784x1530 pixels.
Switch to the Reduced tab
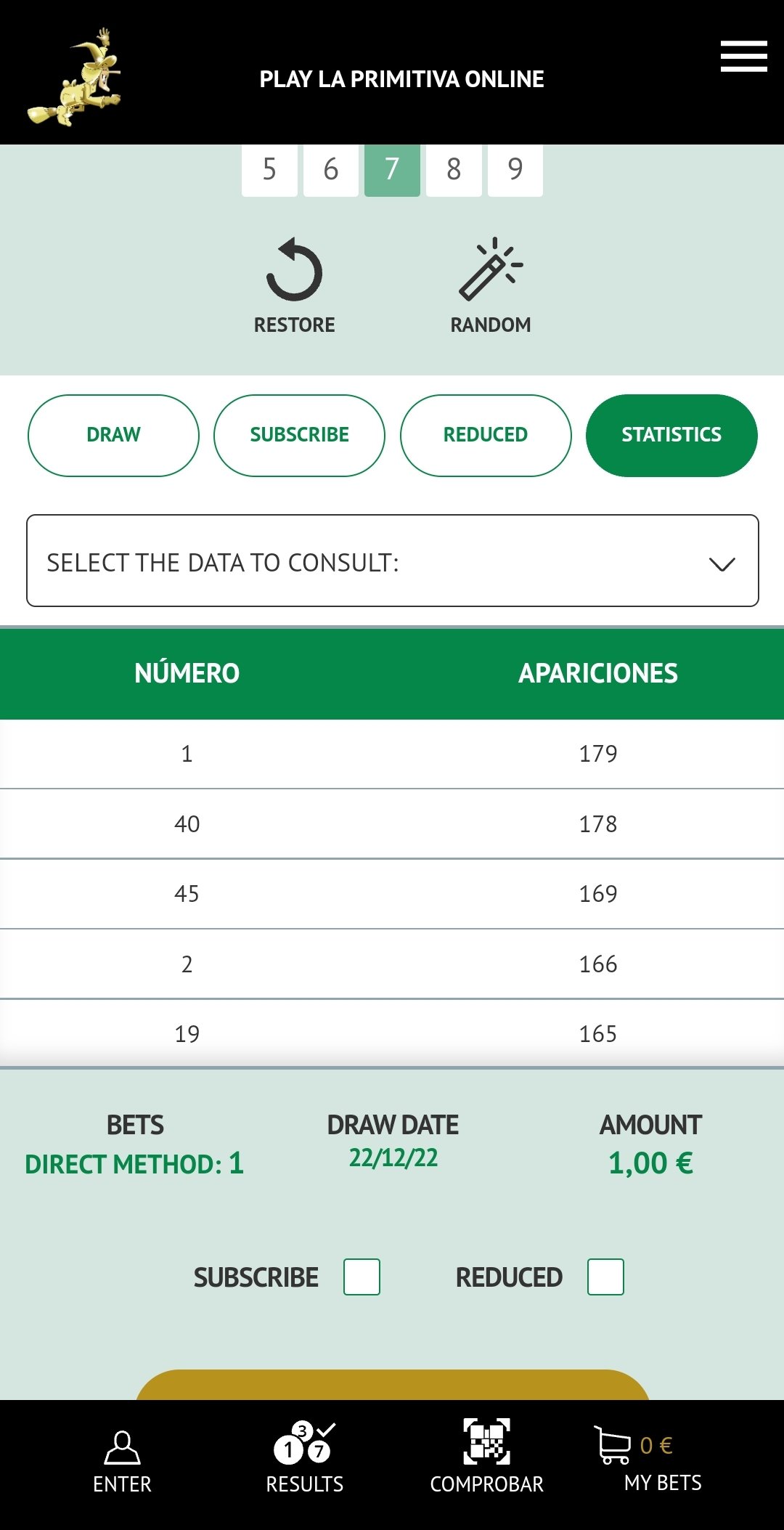486,436
